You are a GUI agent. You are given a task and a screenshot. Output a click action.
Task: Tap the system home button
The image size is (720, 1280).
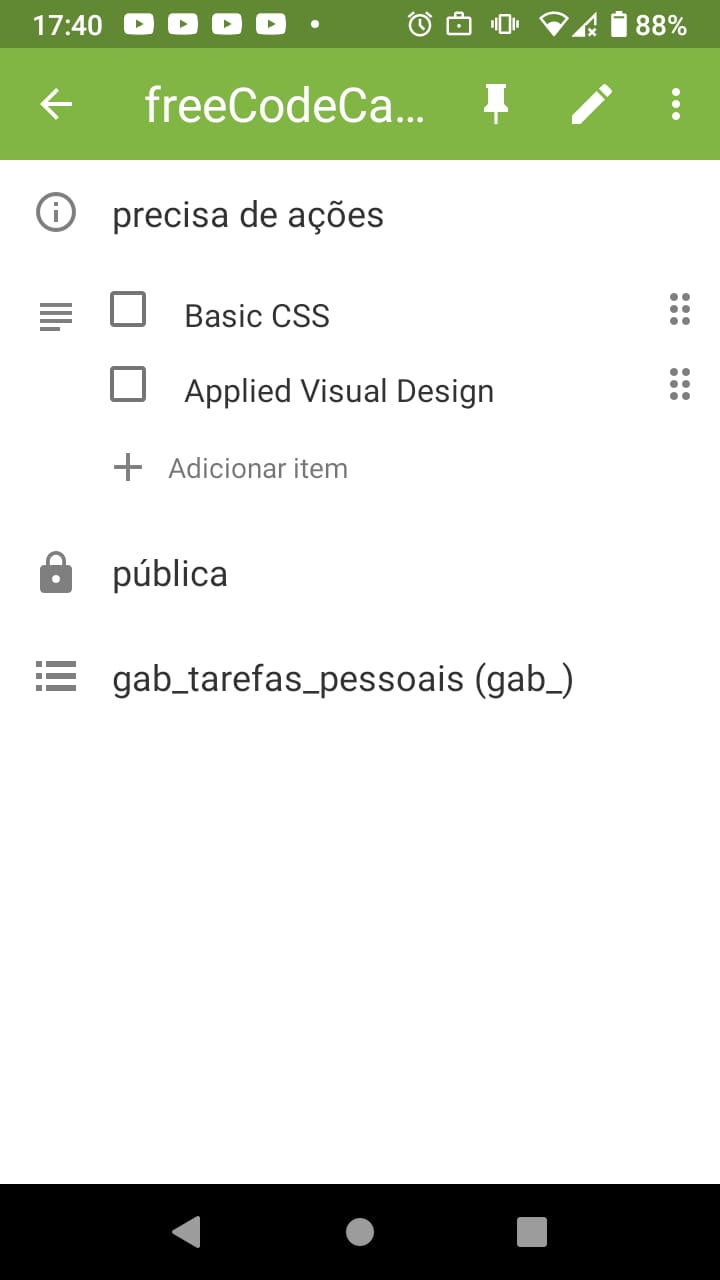pyautogui.click(x=360, y=1232)
